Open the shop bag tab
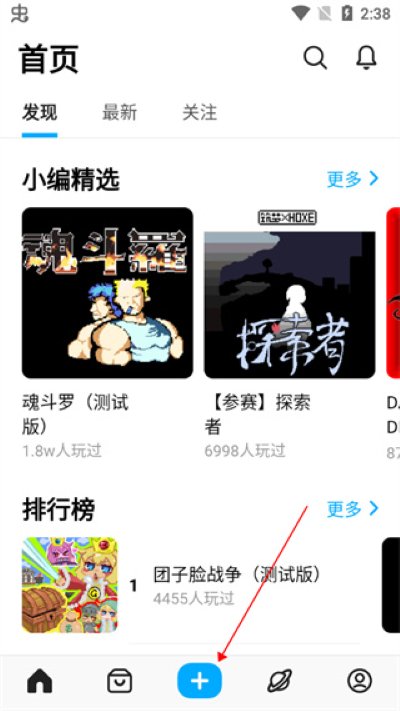 (120, 681)
